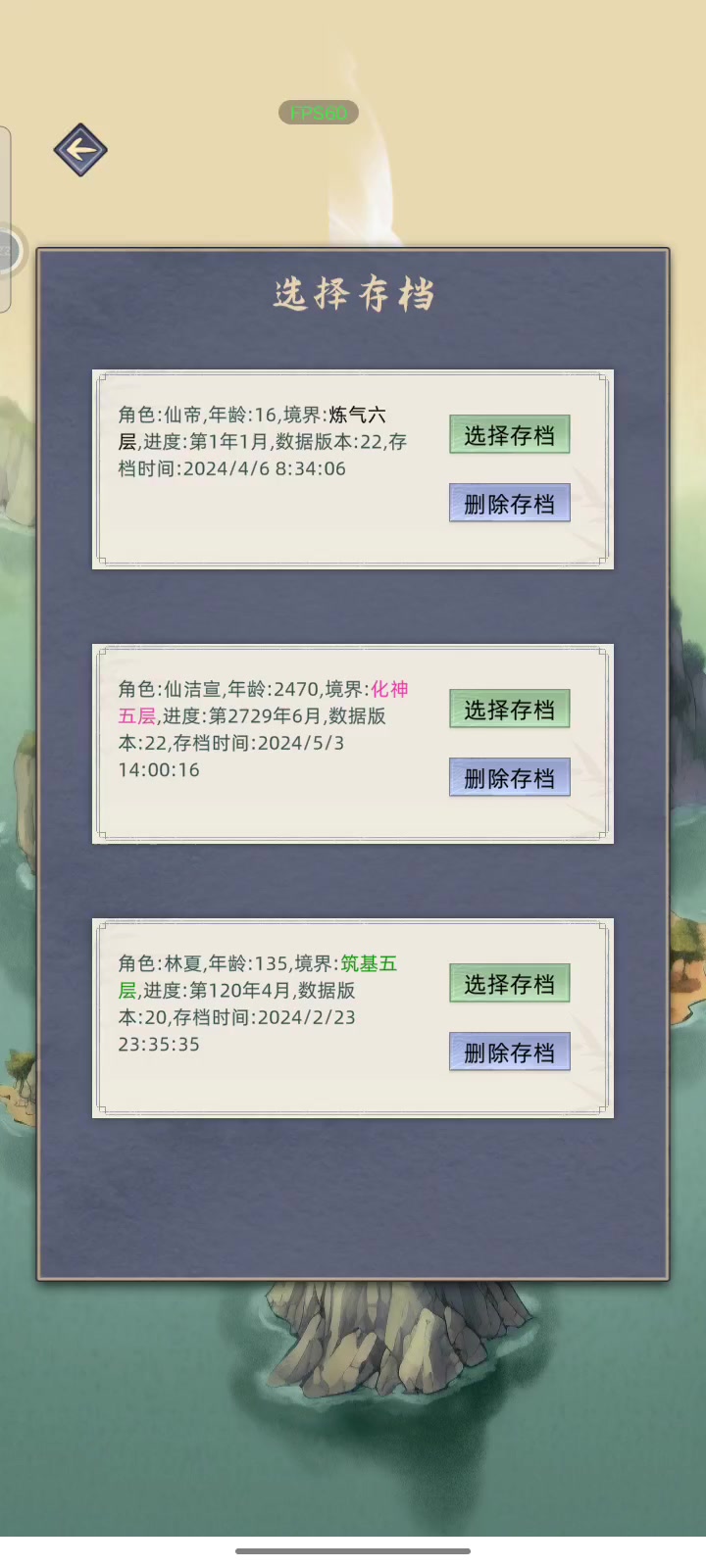Load the save for character 仙洁宣
The image size is (706, 1568).
click(510, 710)
